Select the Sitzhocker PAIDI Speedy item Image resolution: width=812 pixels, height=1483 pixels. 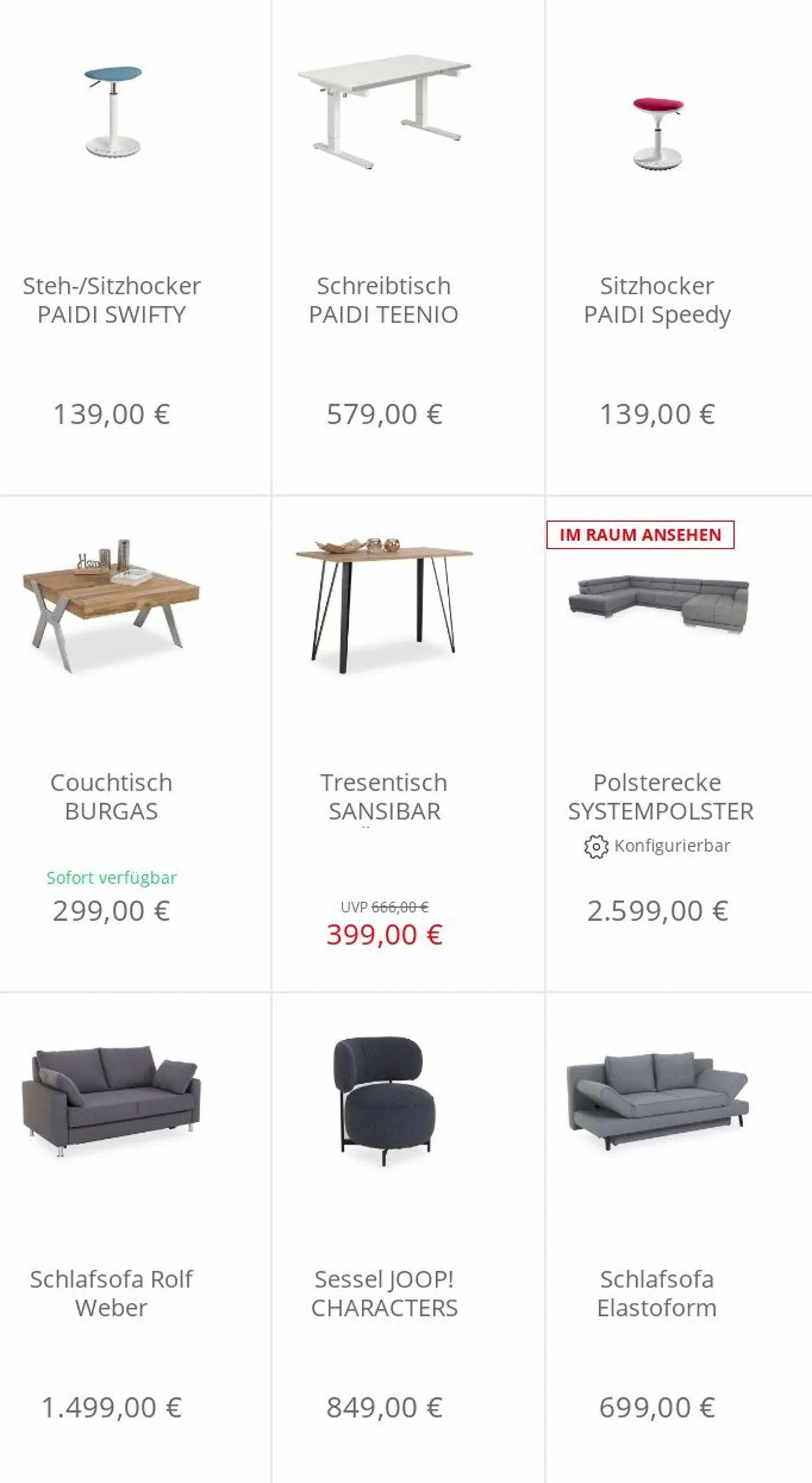coord(657,300)
